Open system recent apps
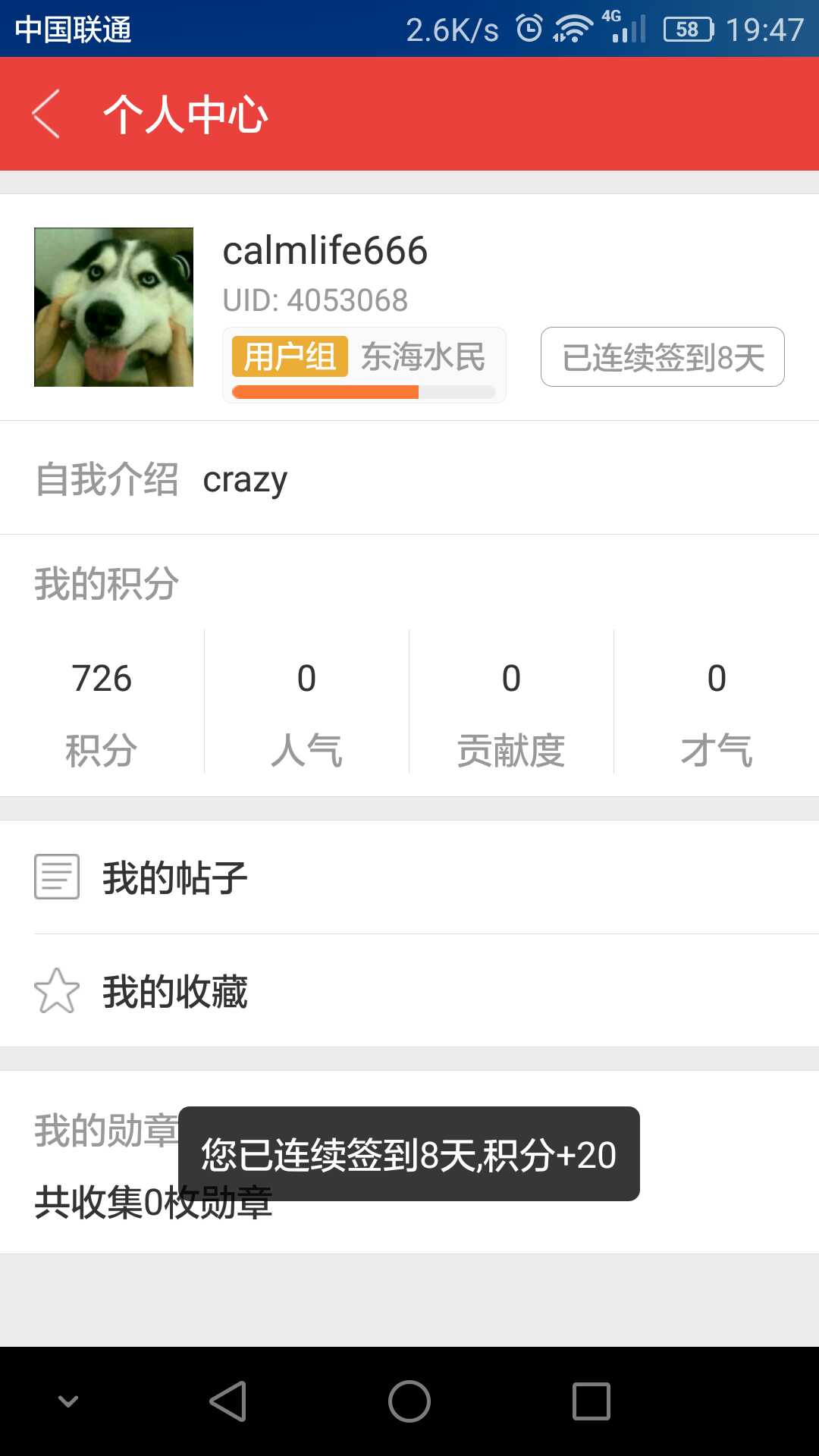 [591, 1401]
